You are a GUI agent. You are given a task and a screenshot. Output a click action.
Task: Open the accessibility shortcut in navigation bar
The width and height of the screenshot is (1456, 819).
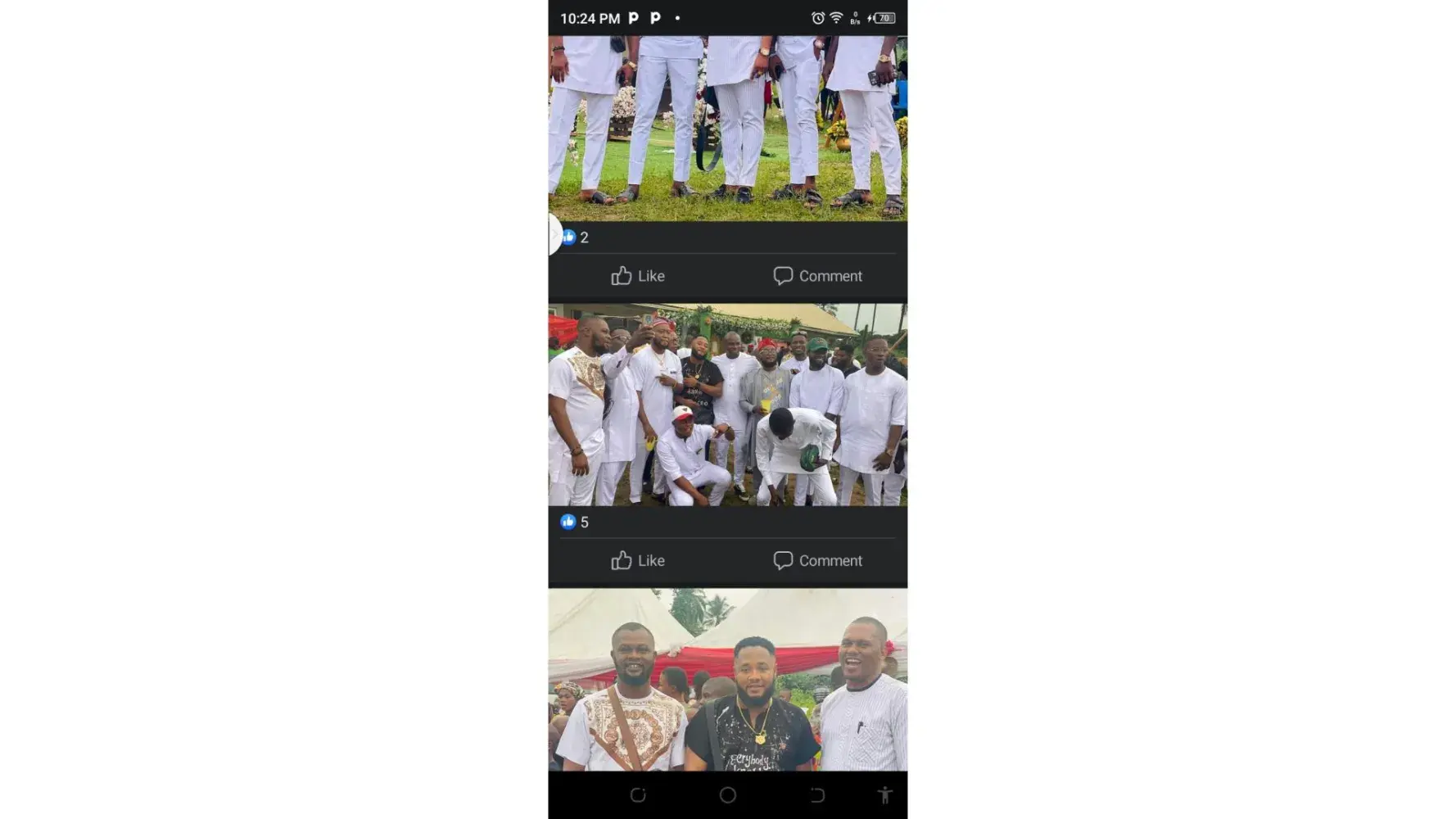coord(884,795)
